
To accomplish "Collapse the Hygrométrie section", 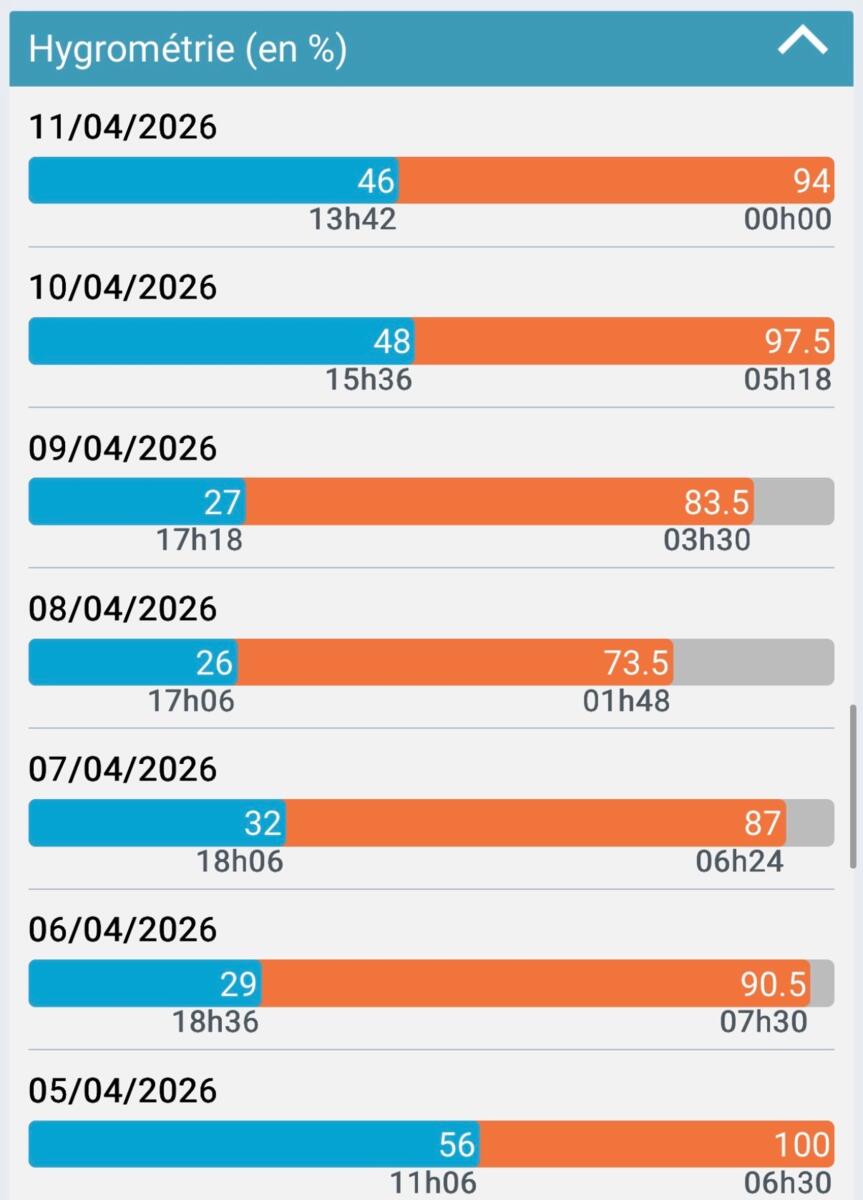I will coord(802,42).
